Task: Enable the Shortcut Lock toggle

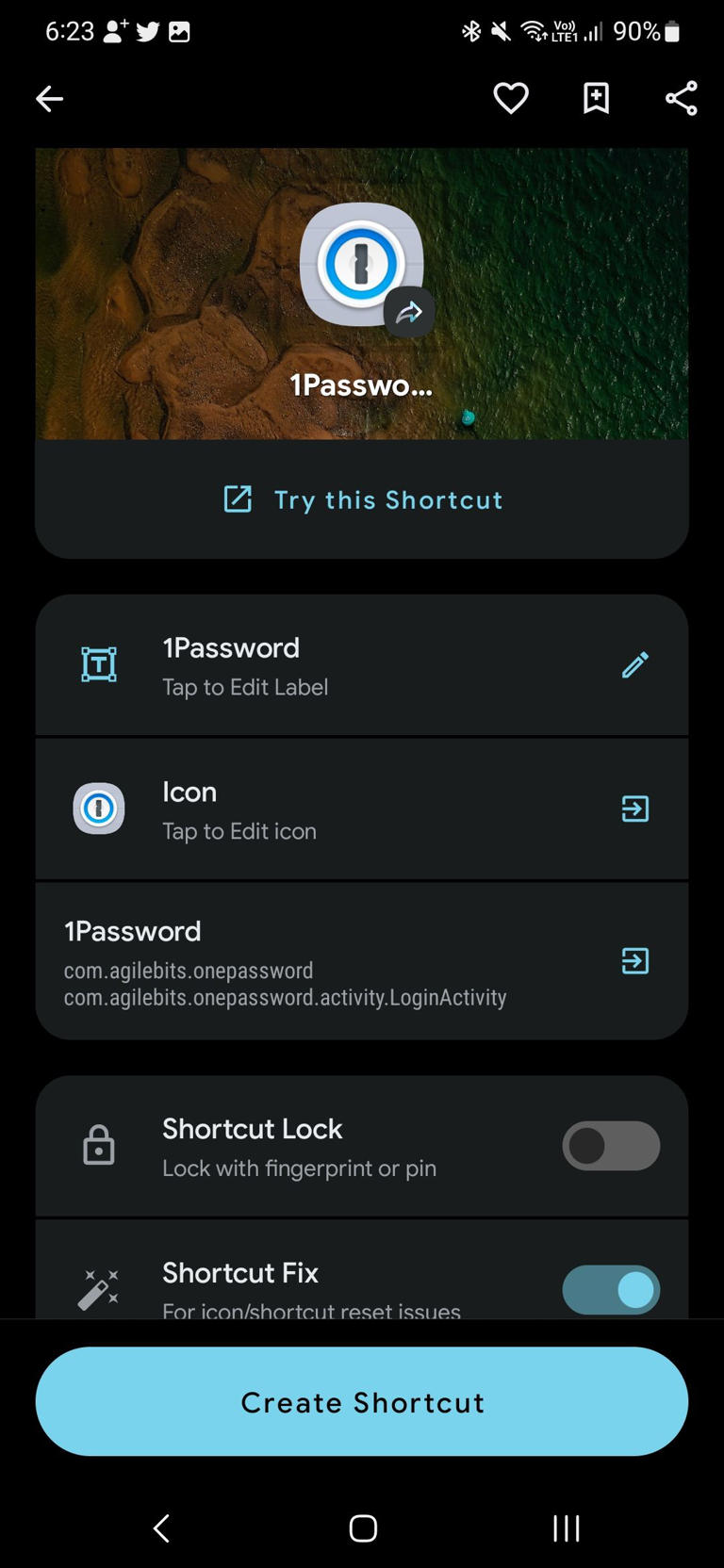Action: [611, 1145]
